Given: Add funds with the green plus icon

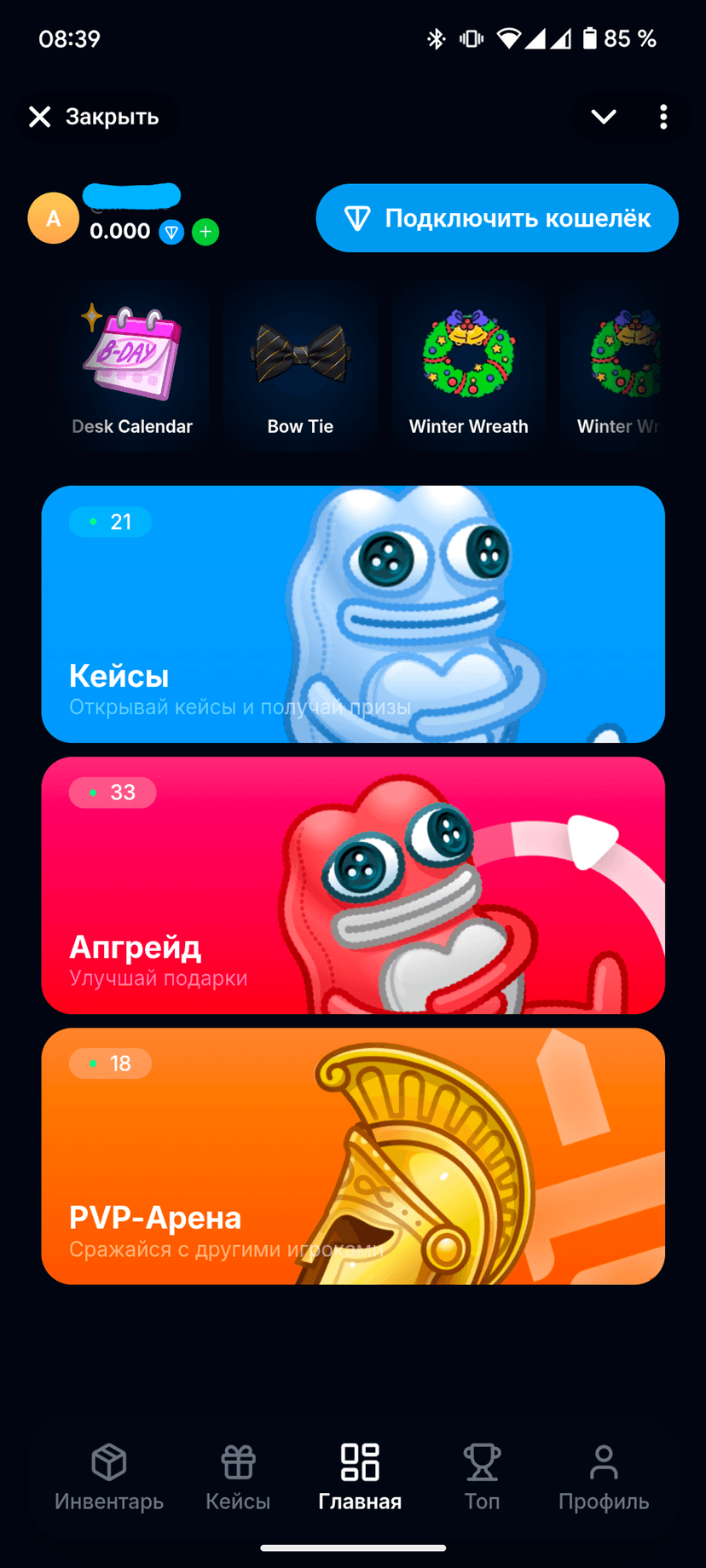Looking at the screenshot, I should (x=205, y=232).
